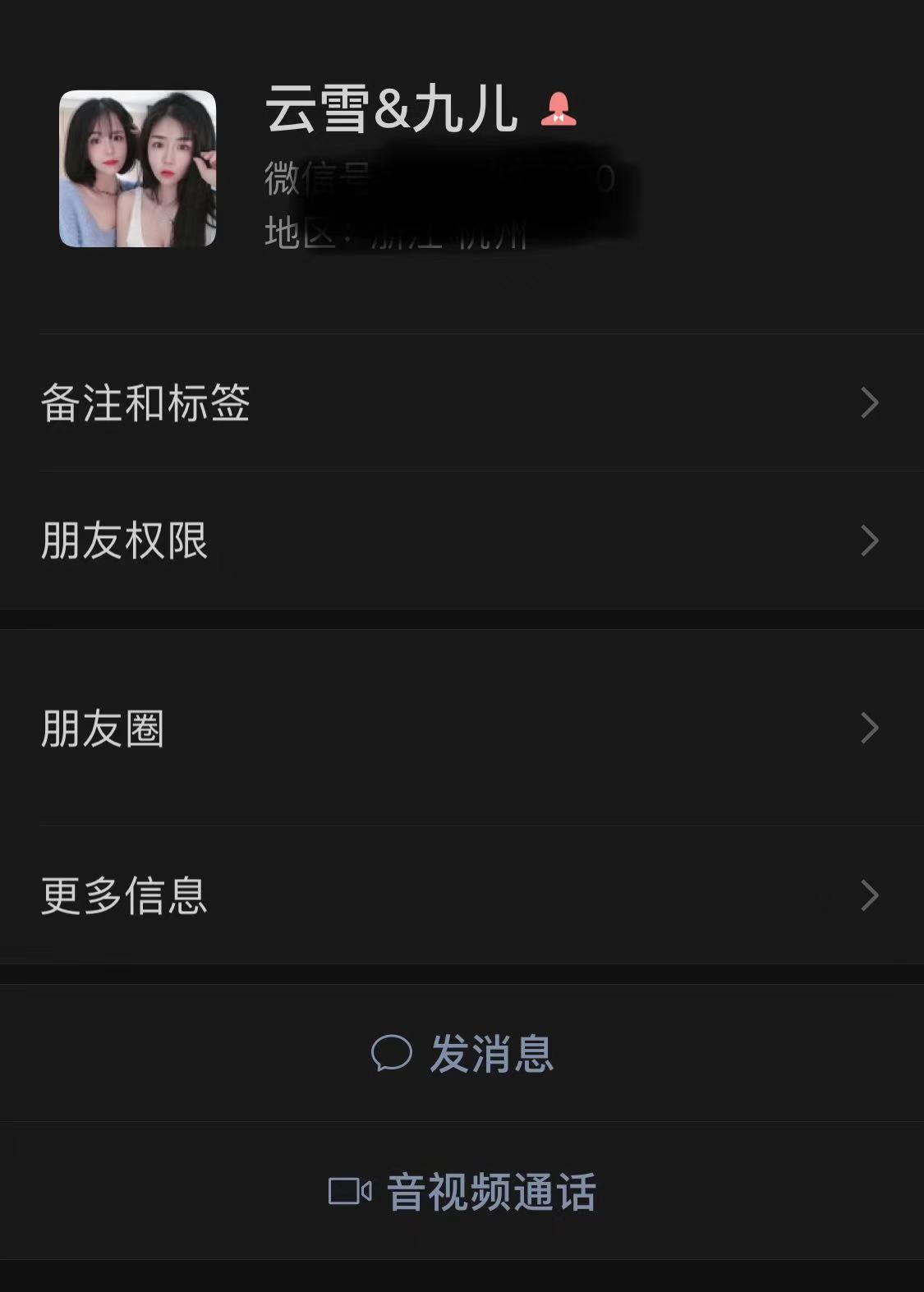This screenshot has width=924, height=1292.
Task: Open 更多信息 for this contact
Action: (460, 895)
